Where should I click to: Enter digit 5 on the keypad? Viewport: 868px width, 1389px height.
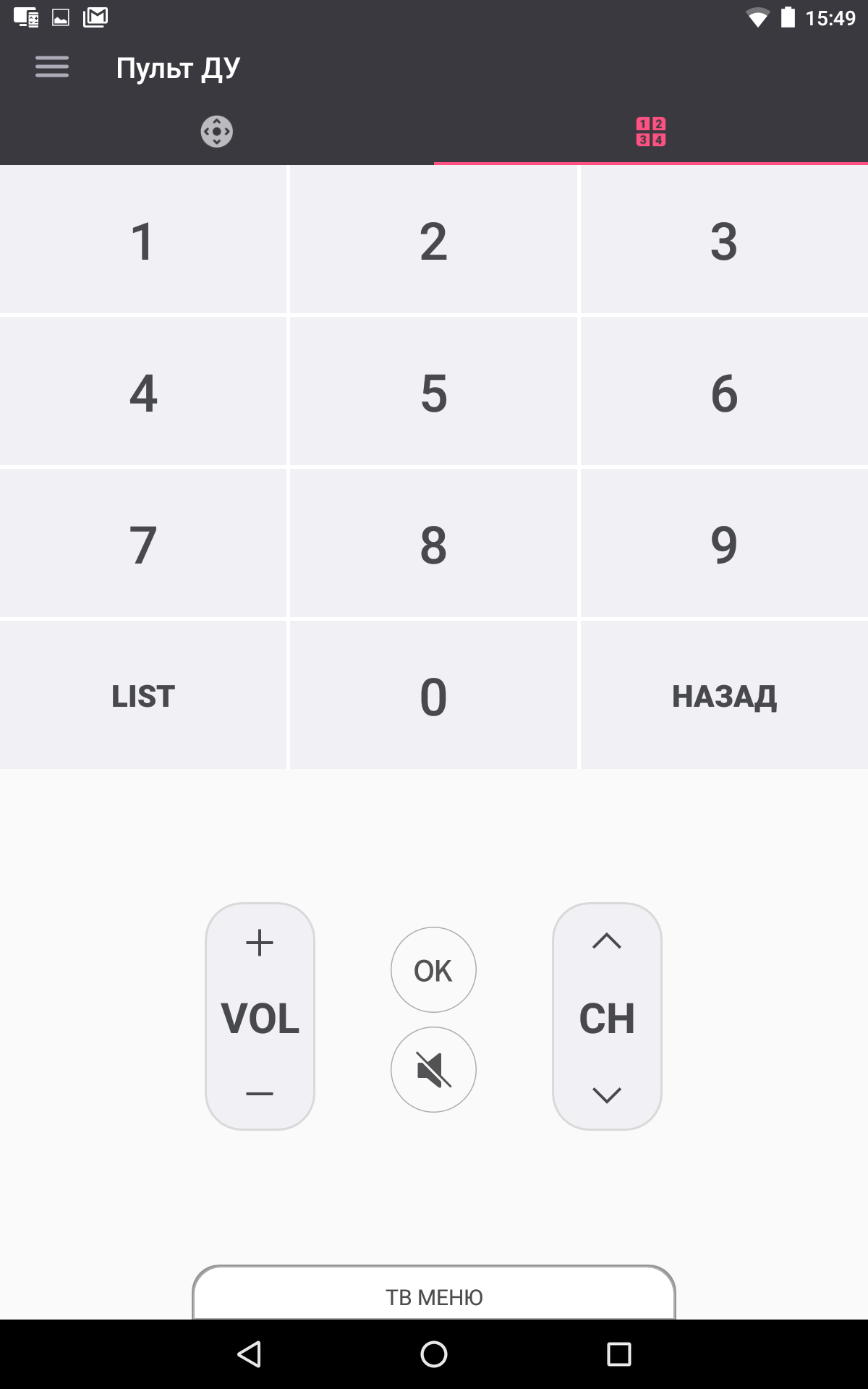tap(433, 393)
